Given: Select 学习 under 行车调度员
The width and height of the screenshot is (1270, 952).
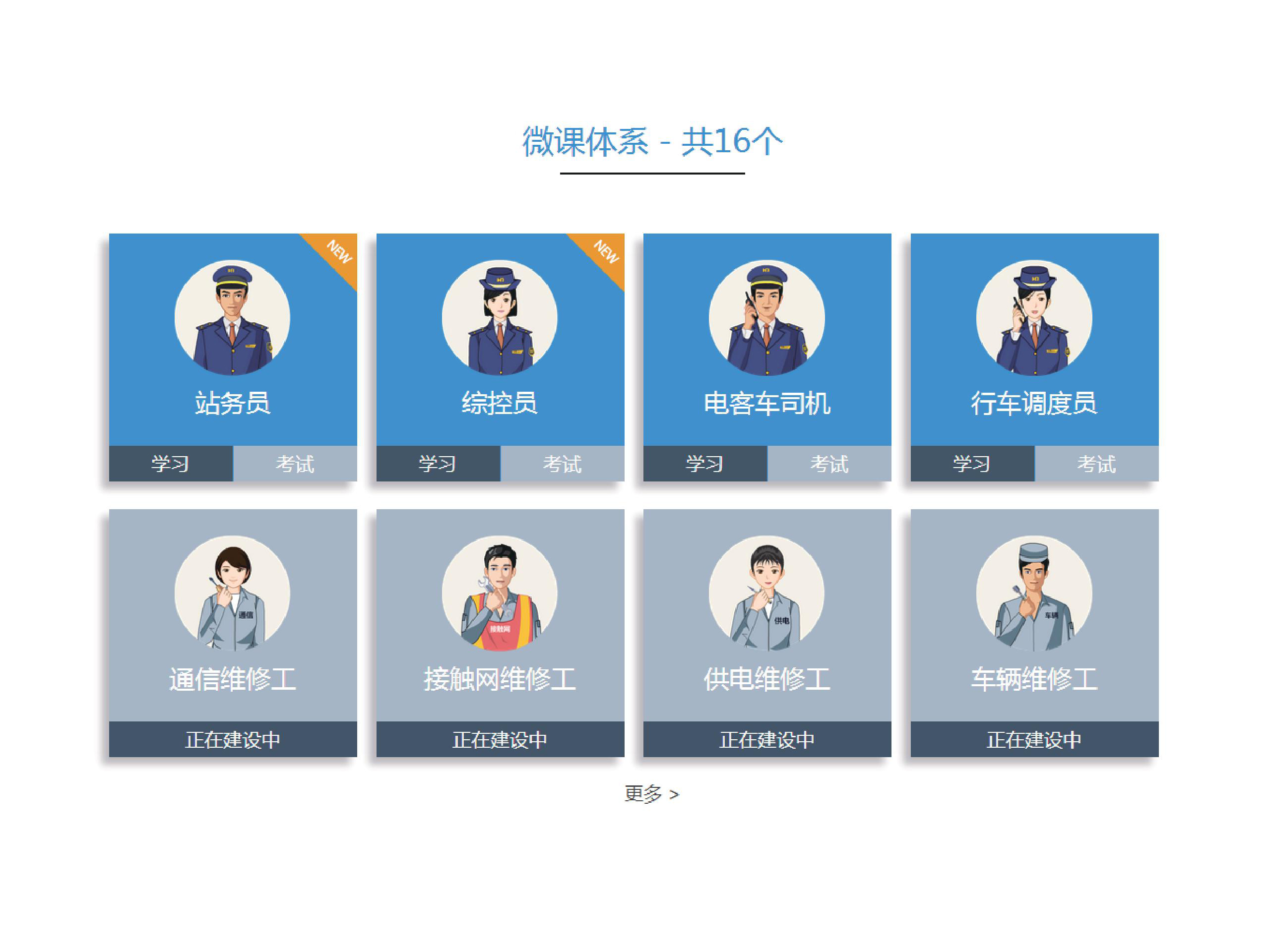Looking at the screenshot, I should 972,463.
